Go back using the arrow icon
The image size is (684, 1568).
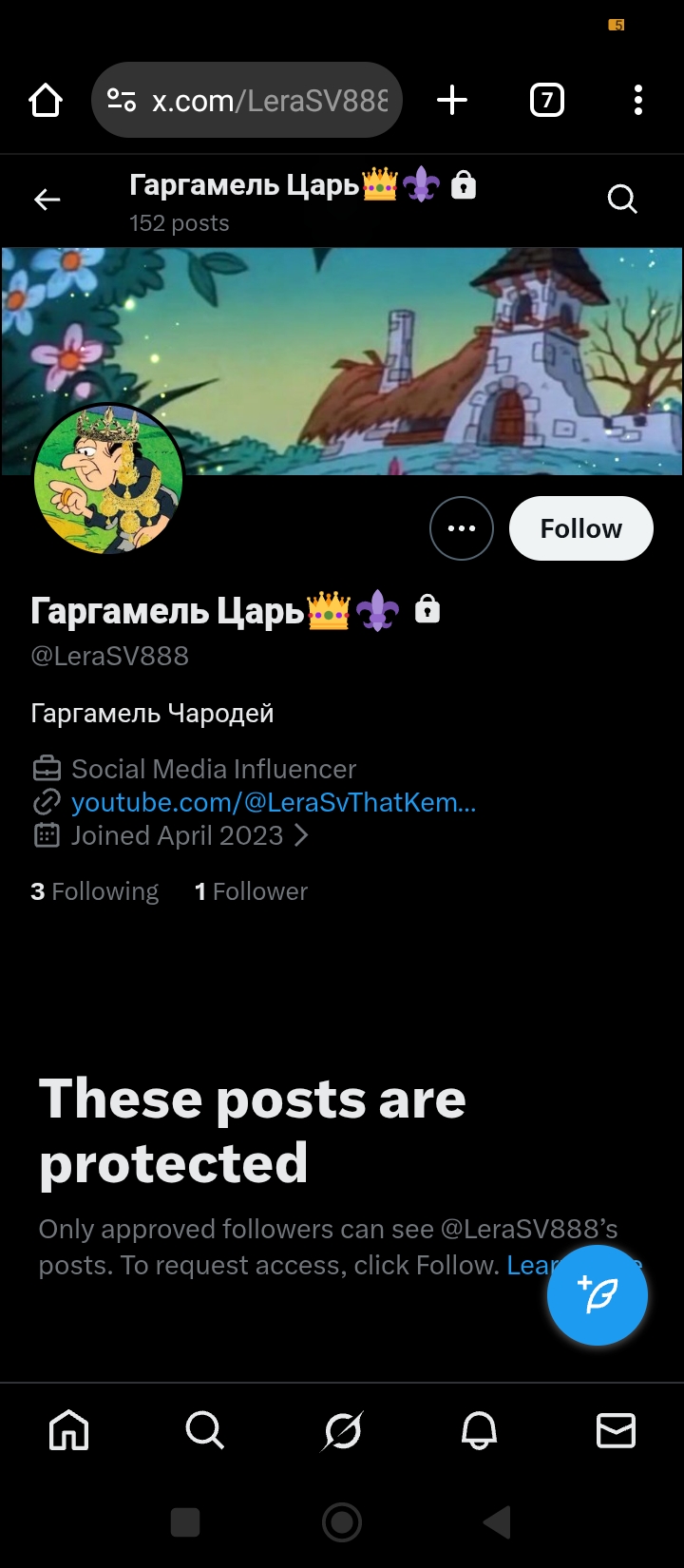click(47, 200)
